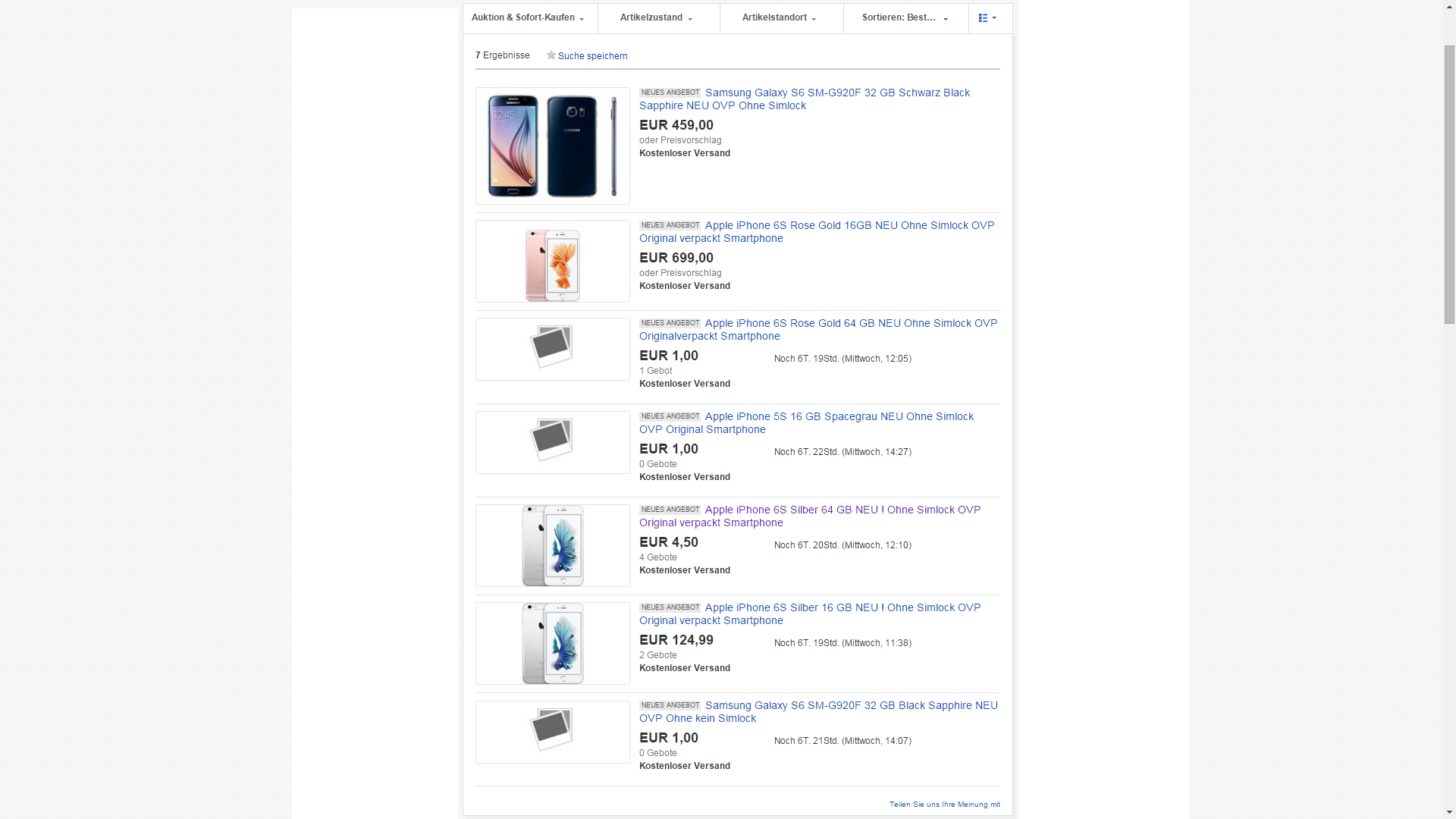Open iPhone 6S Rose Gold 16GB listing

tap(849, 225)
